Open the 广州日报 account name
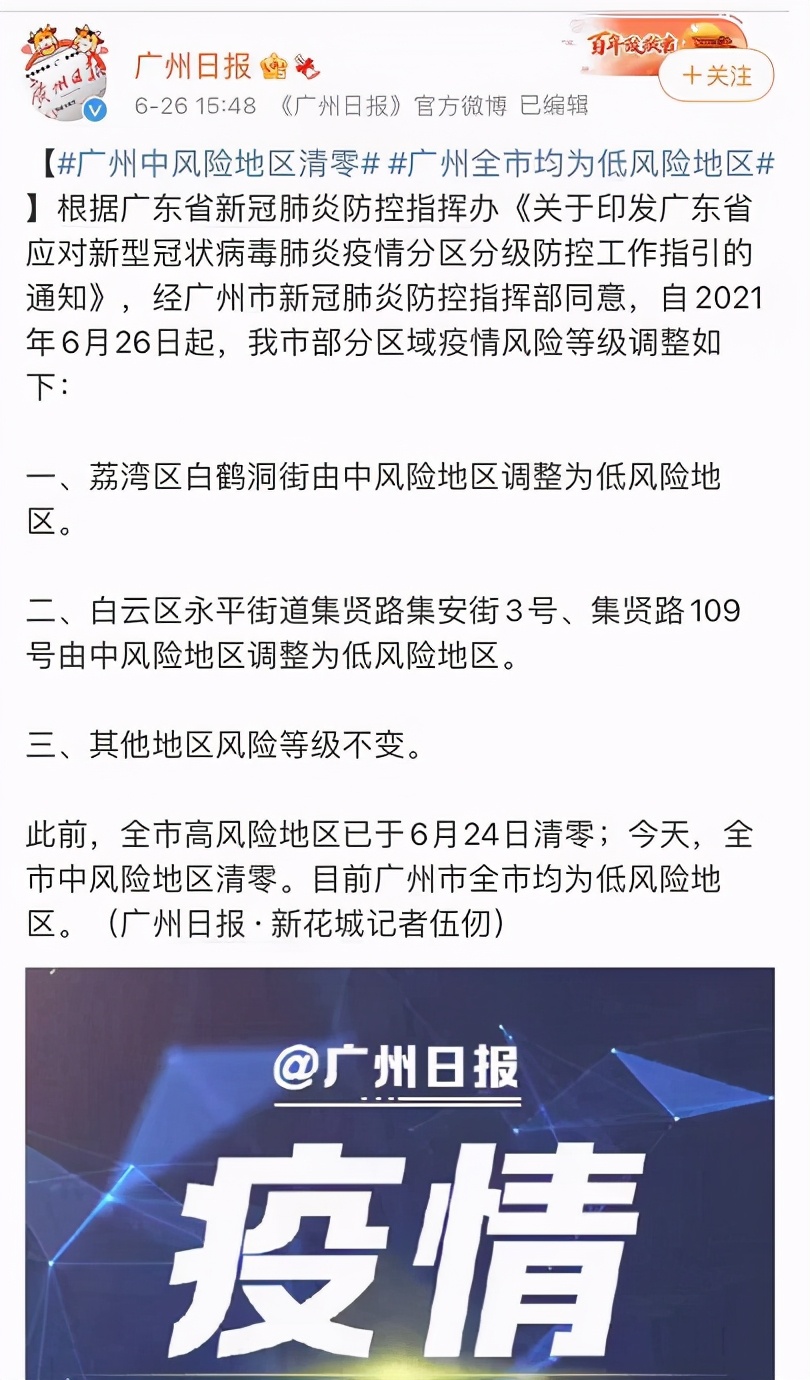This screenshot has height=1380, width=810. pyautogui.click(x=194, y=67)
